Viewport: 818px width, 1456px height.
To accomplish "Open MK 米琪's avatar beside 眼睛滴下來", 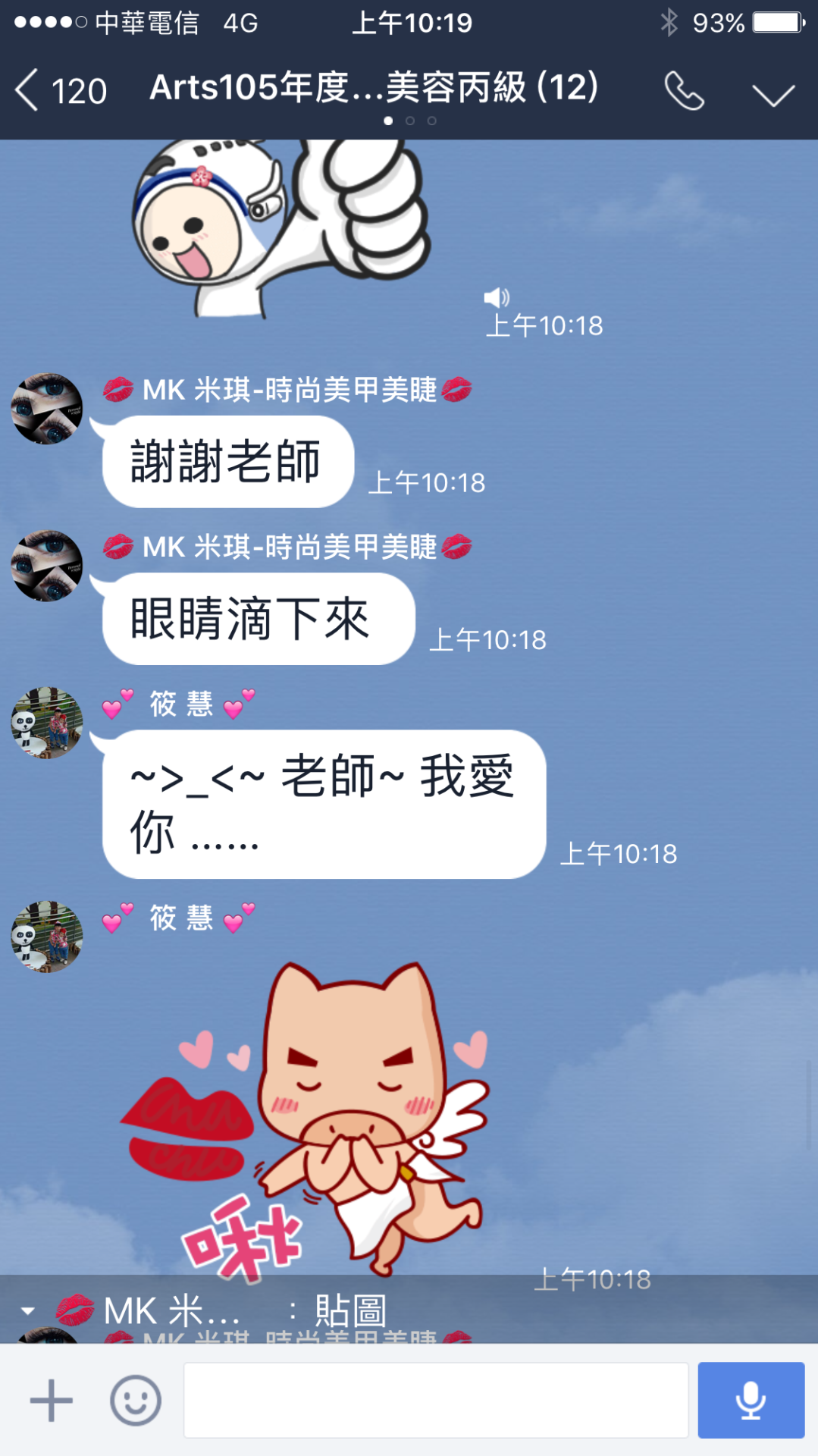I will point(46,566).
